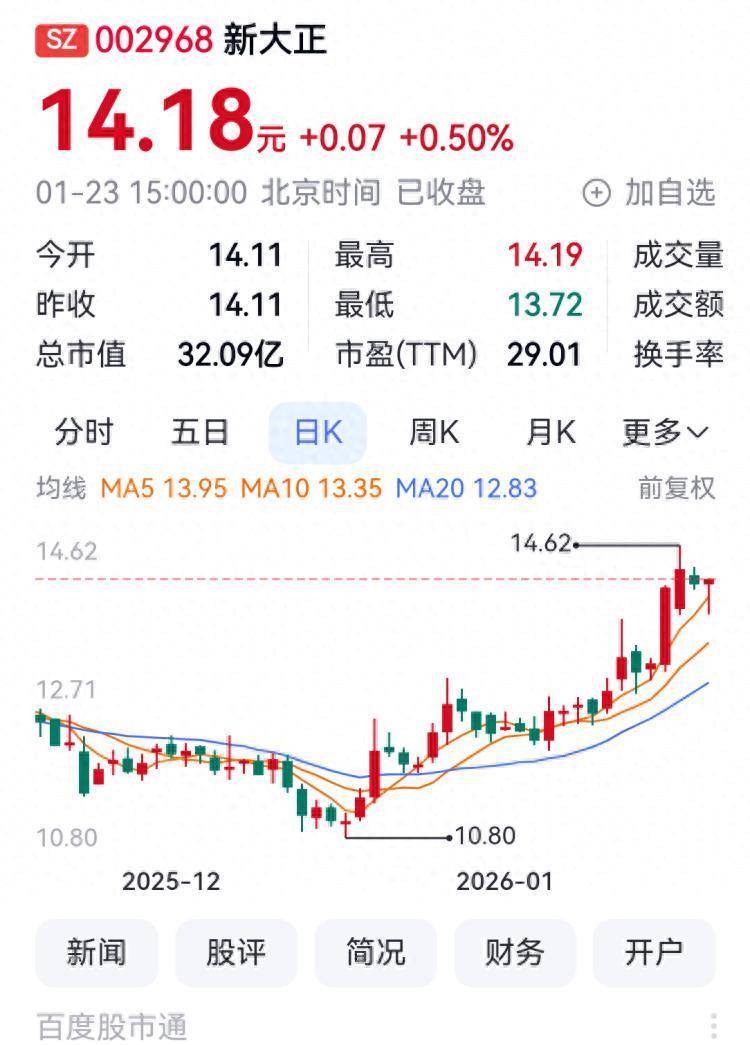750x1045 pixels.
Task: Change the 前复权 adjustment setting
Action: (677, 488)
